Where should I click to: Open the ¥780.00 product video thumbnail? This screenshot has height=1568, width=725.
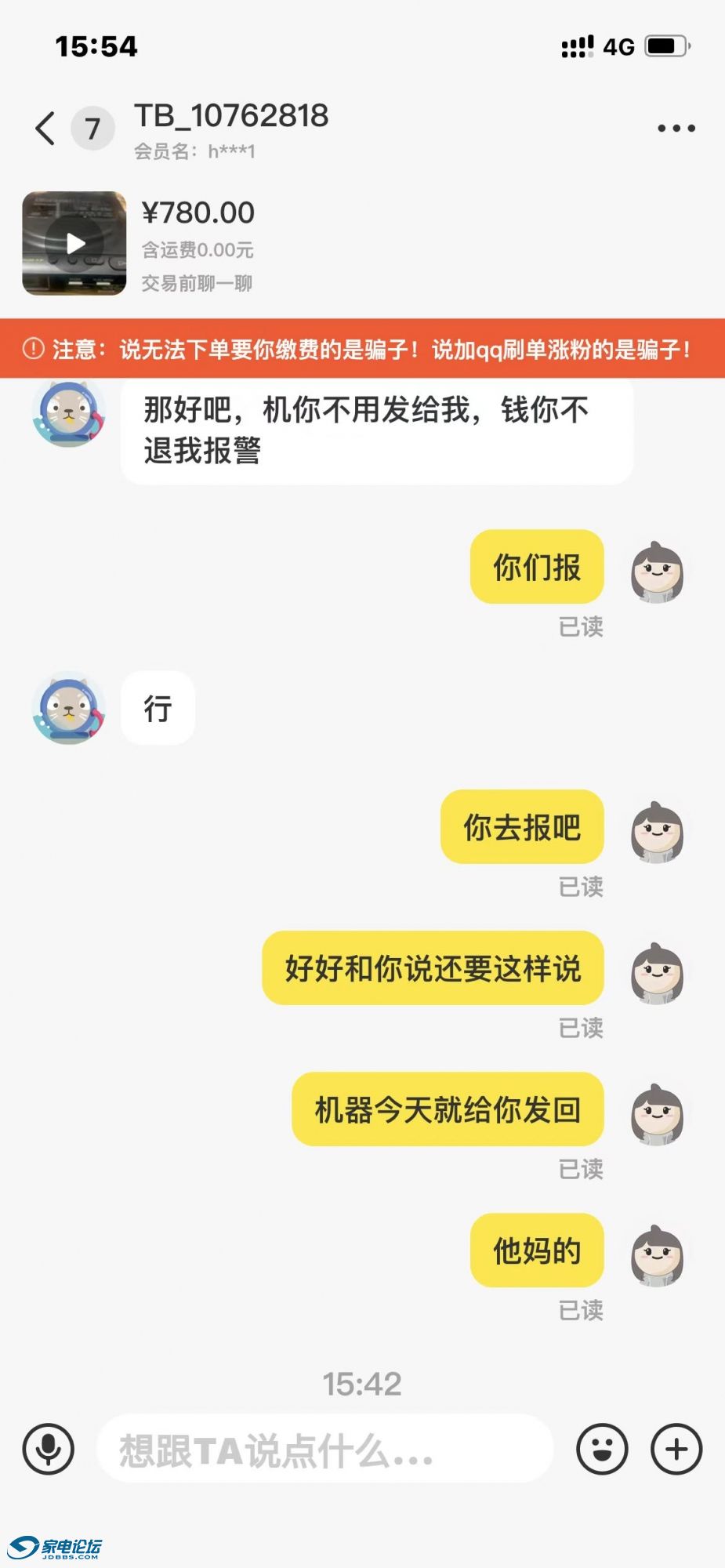coord(74,243)
